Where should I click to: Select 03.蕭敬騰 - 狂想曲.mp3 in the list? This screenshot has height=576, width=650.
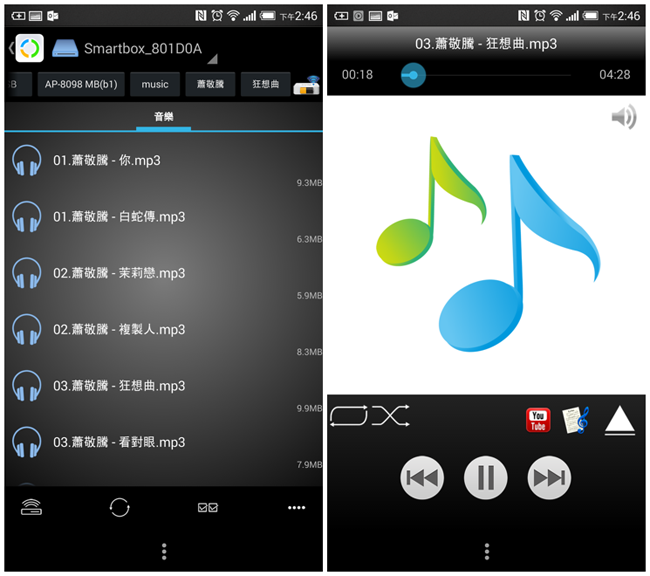tap(118, 385)
